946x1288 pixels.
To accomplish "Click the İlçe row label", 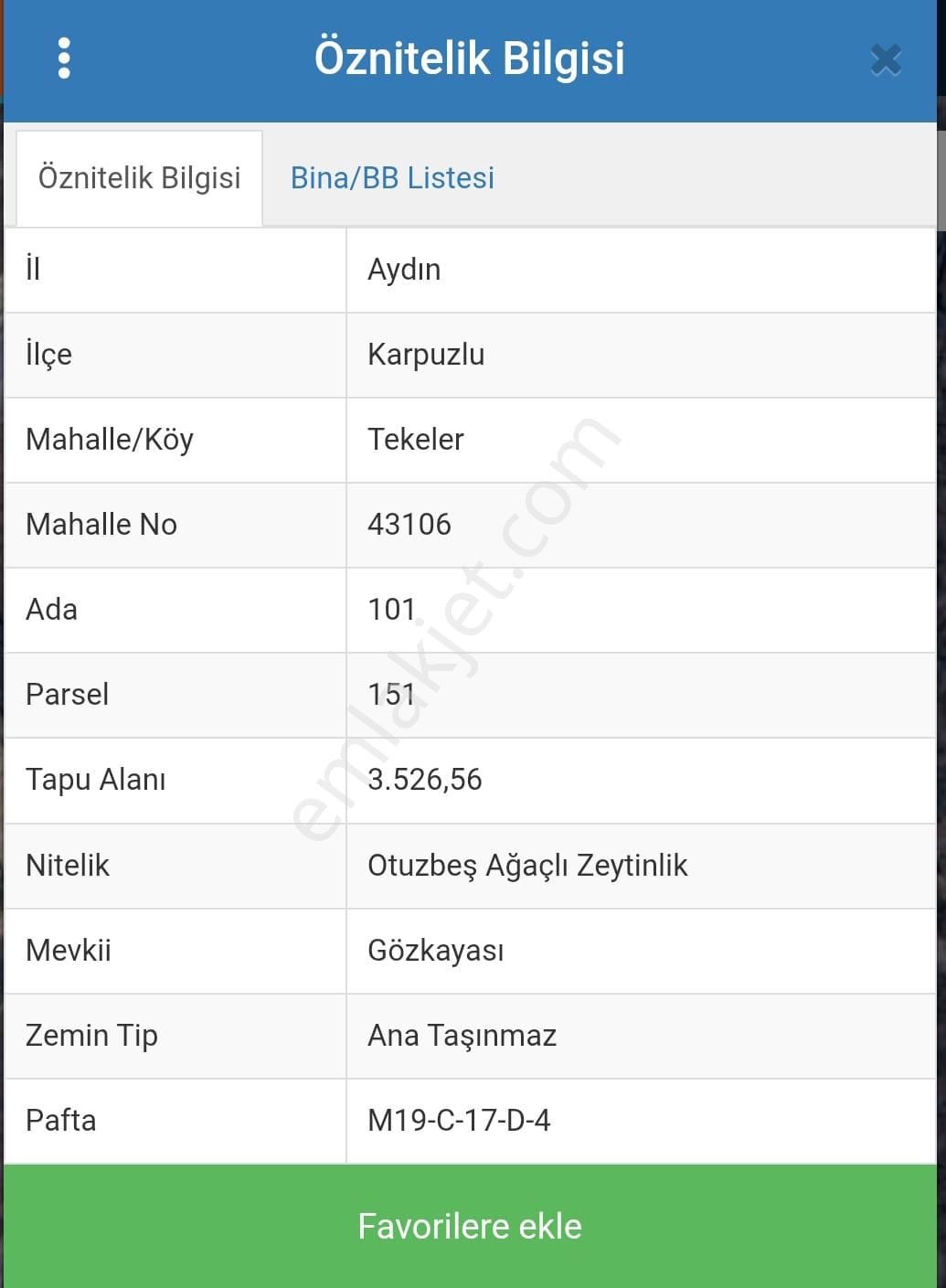I will point(49,355).
